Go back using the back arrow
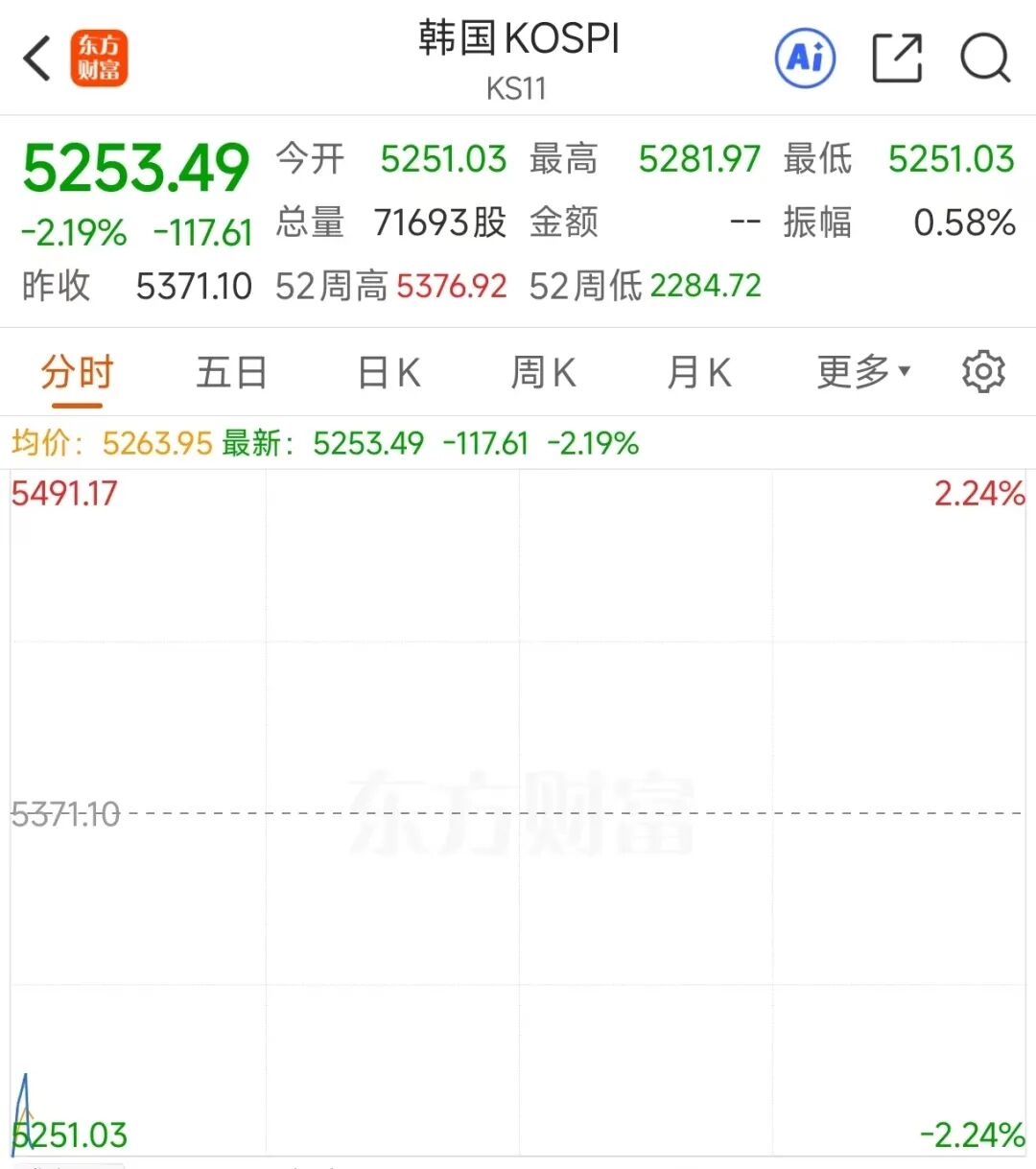 pos(37,58)
